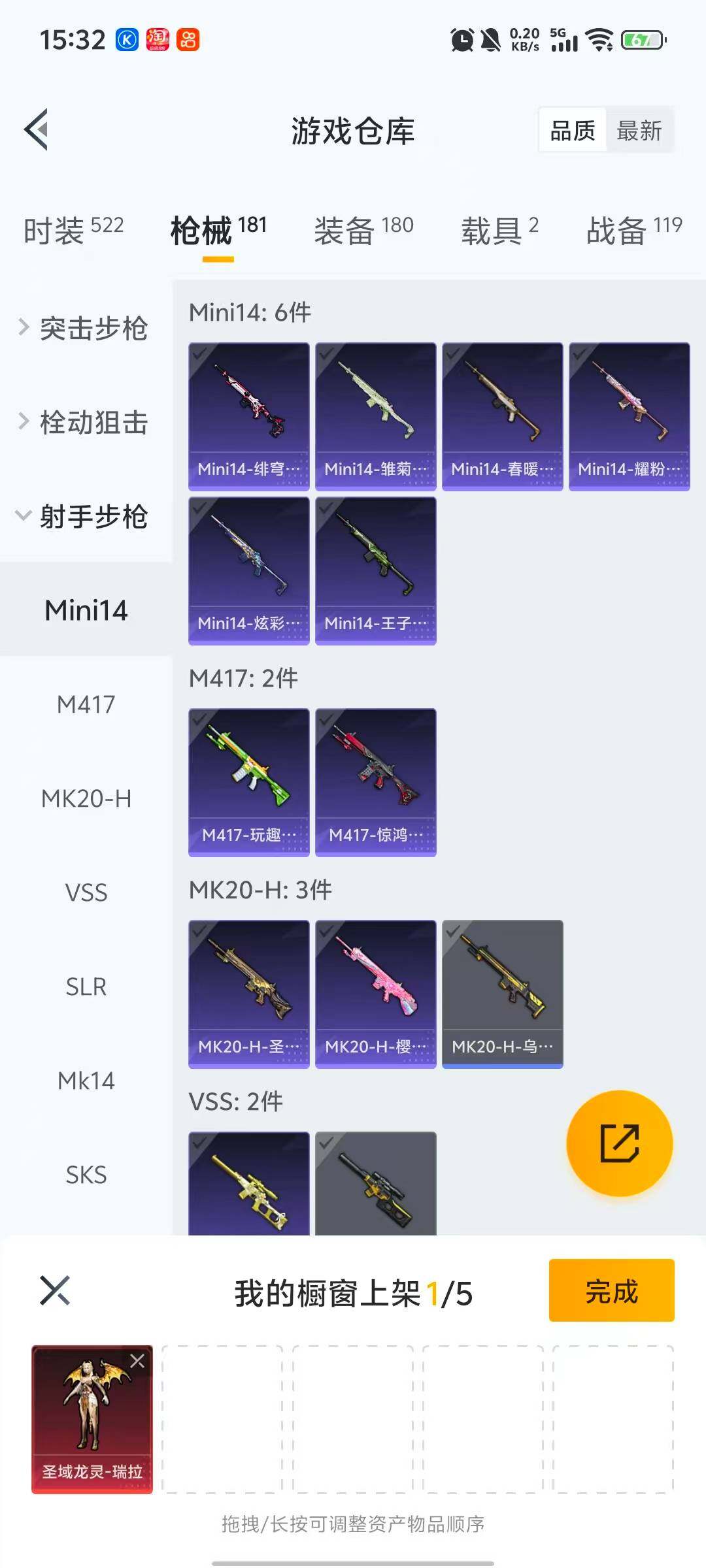Viewport: 706px width, 1568px height.
Task: Choose the MK20-H-樱 skin
Action: click(x=375, y=994)
